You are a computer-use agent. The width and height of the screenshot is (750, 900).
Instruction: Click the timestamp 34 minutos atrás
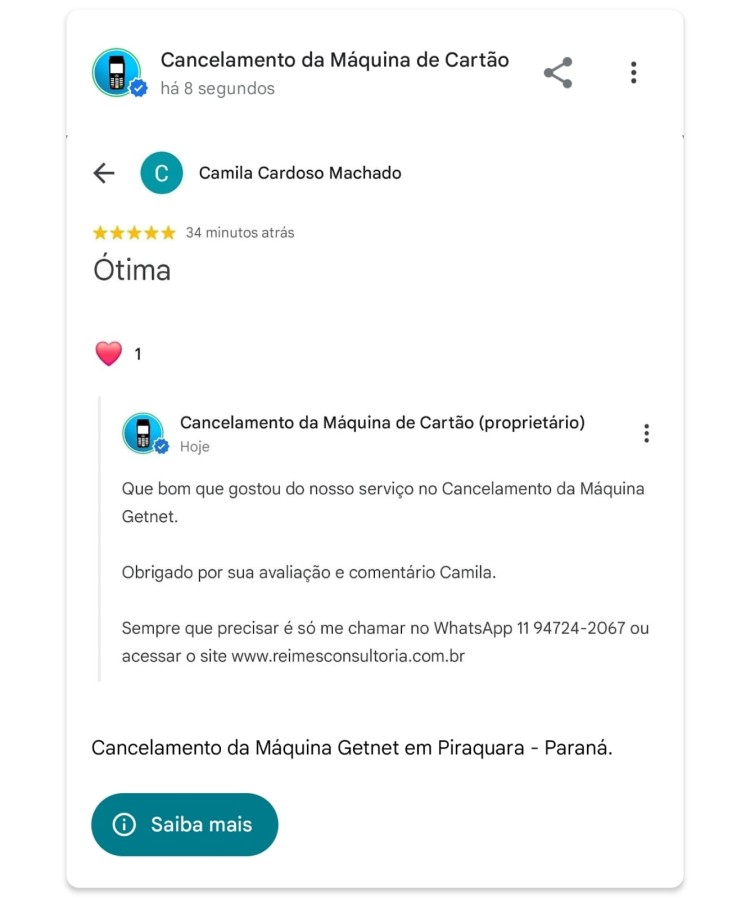[238, 231]
